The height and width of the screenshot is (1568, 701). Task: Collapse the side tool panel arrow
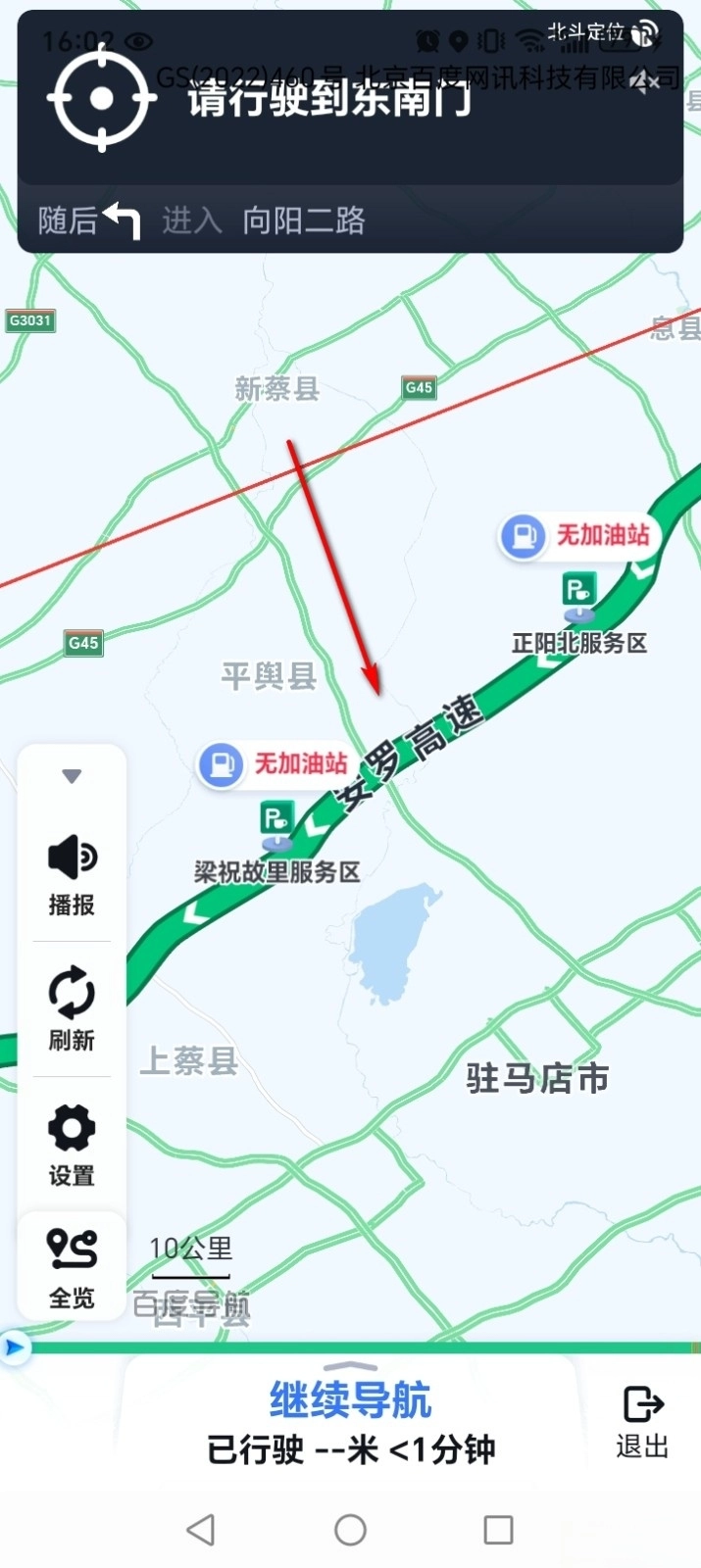[72, 776]
